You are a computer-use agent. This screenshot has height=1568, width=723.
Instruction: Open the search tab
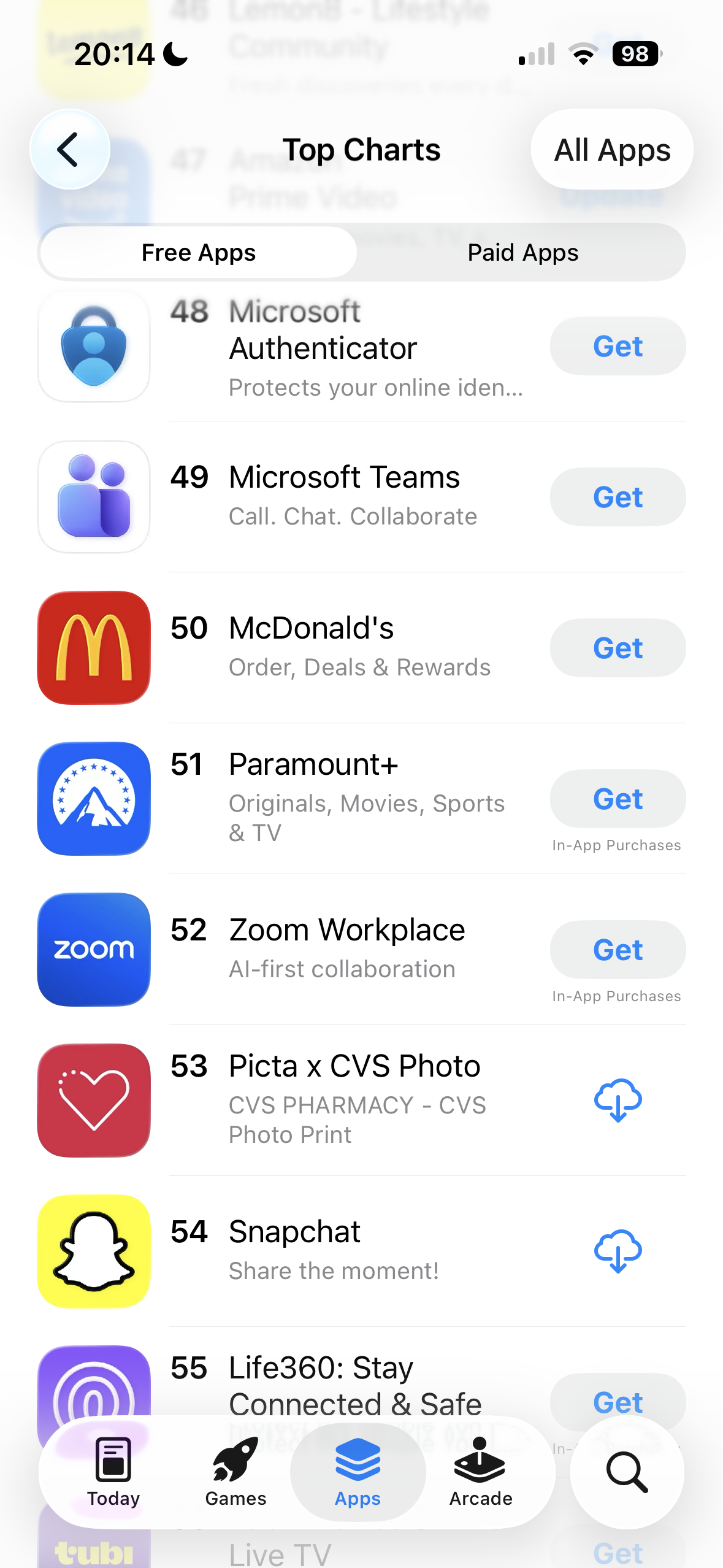(627, 1472)
